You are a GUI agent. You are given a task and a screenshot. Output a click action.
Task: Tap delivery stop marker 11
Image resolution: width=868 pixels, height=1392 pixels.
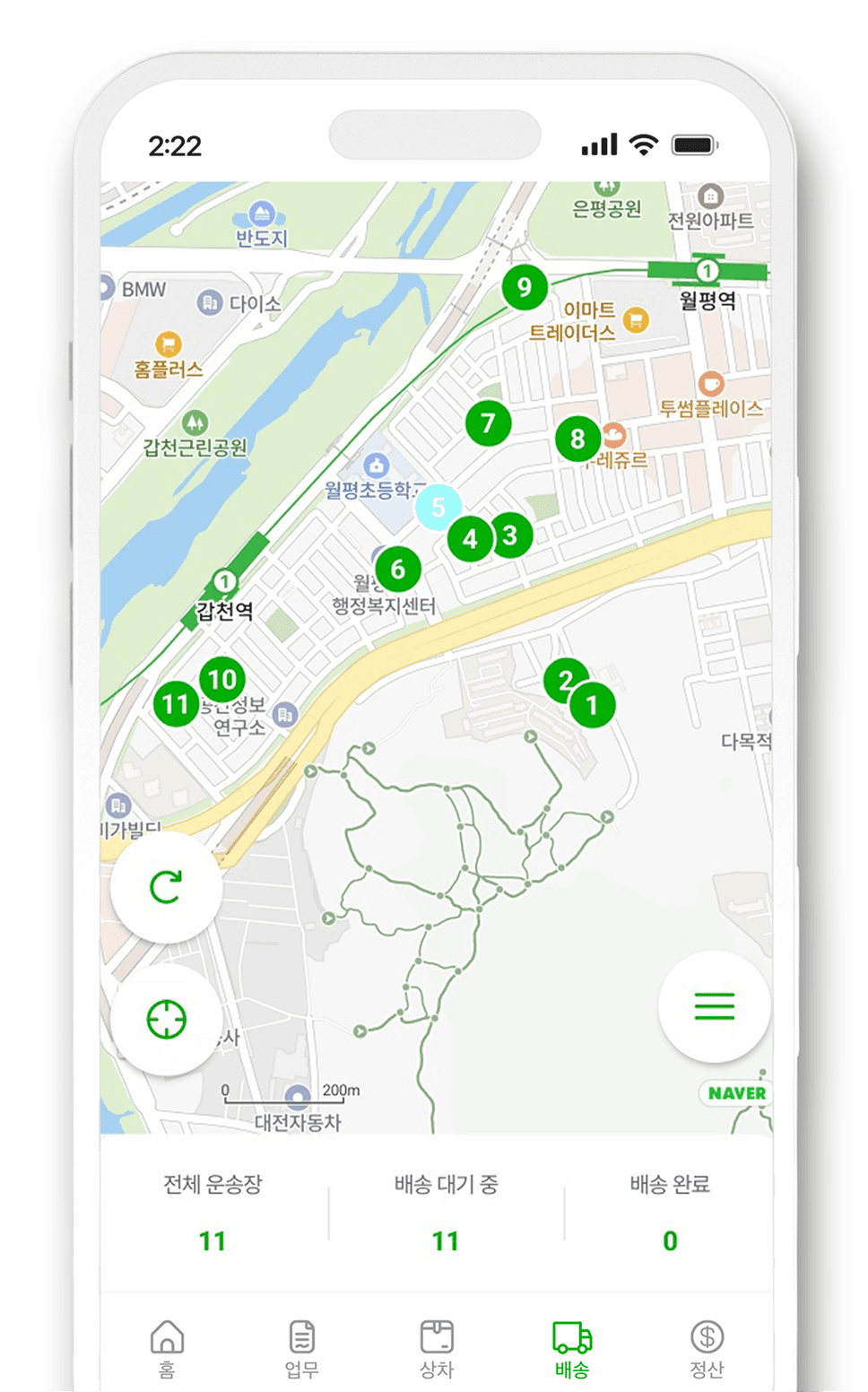(176, 705)
